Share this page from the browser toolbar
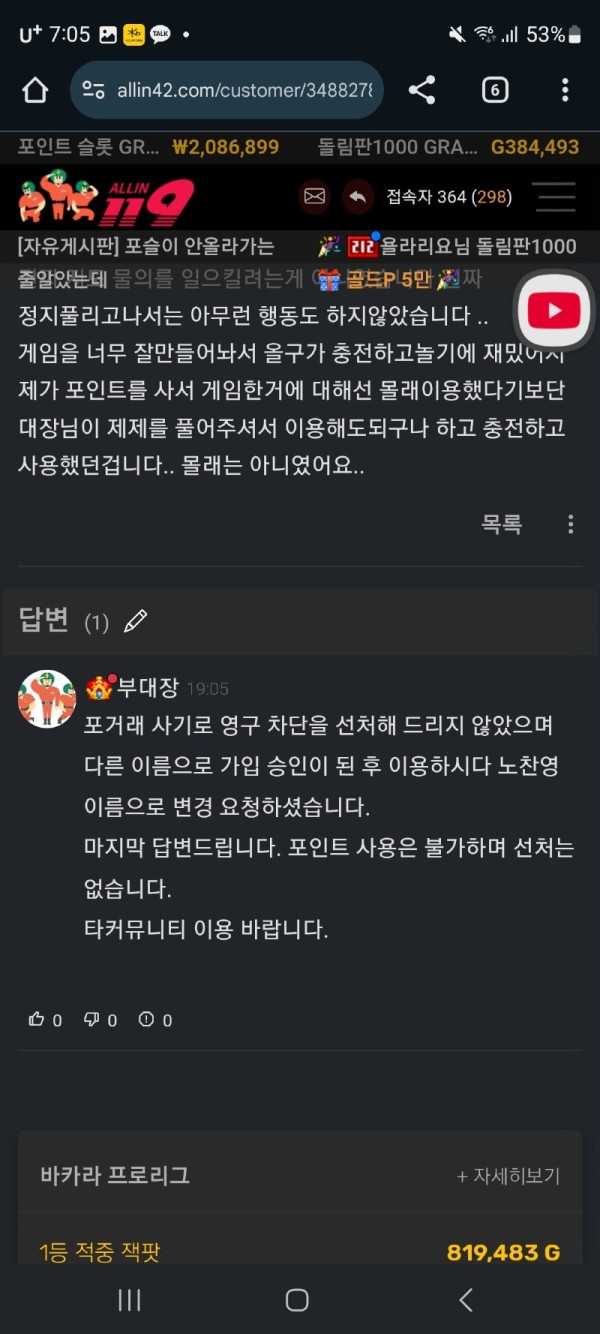Screen dimensions: 600x1334 click(422, 91)
